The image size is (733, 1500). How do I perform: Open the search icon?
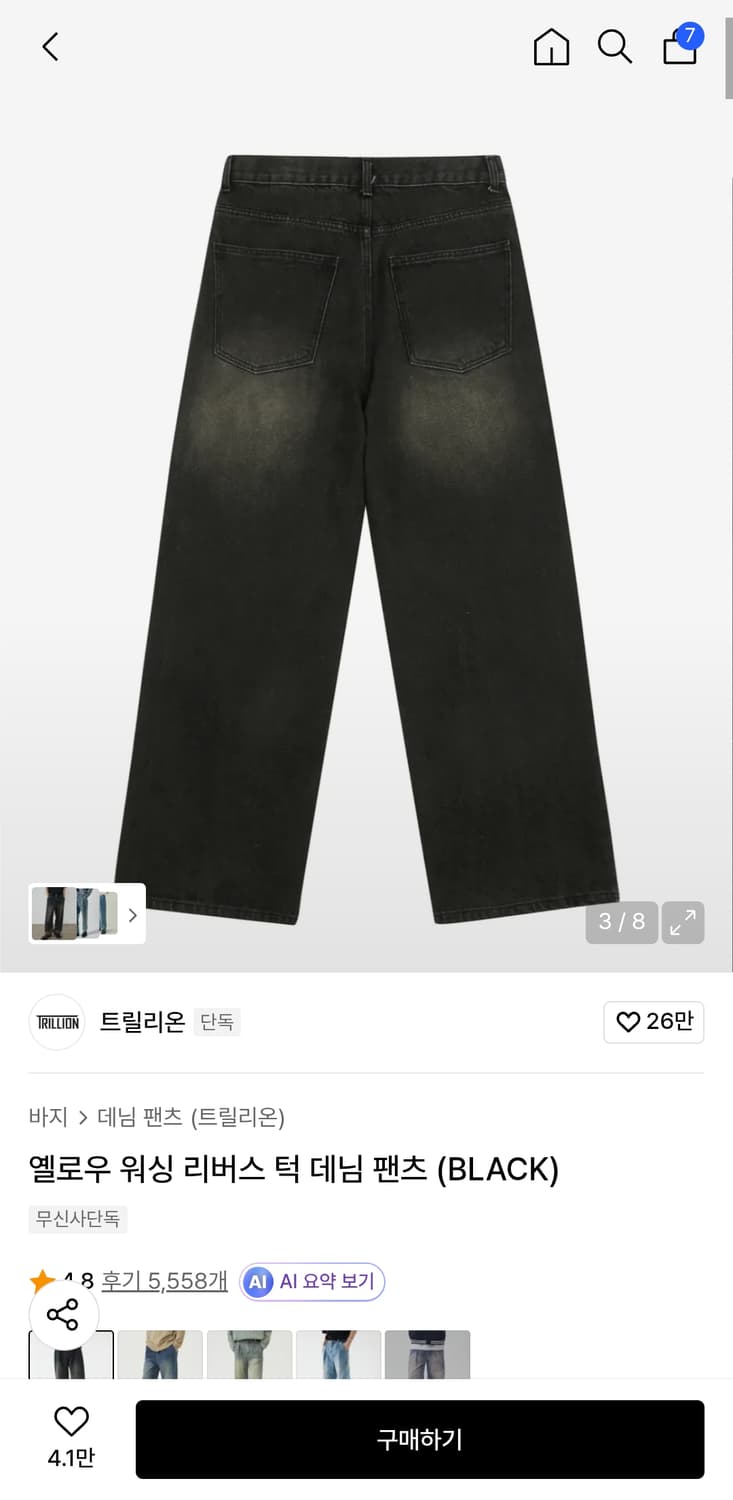(614, 46)
